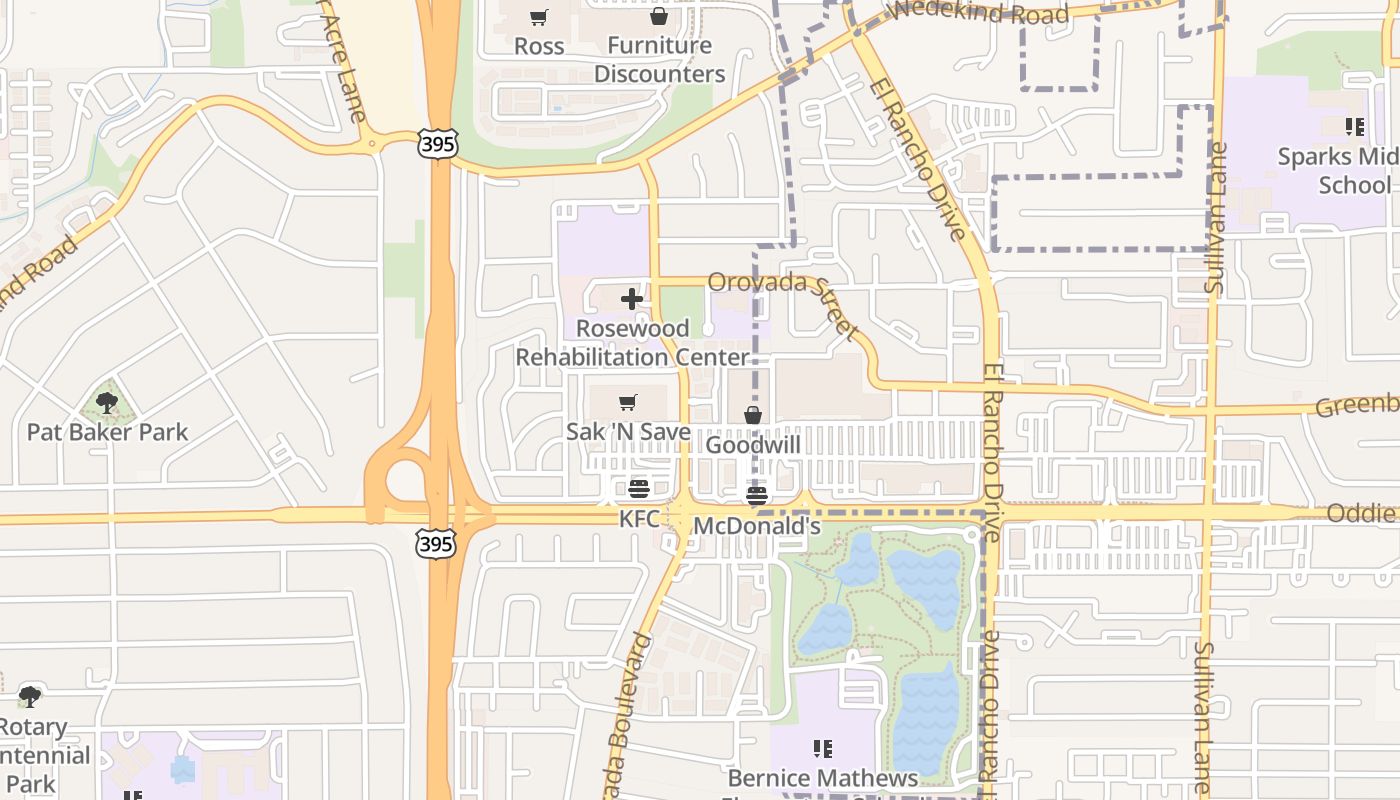Select the Ross store marker

coord(539,17)
